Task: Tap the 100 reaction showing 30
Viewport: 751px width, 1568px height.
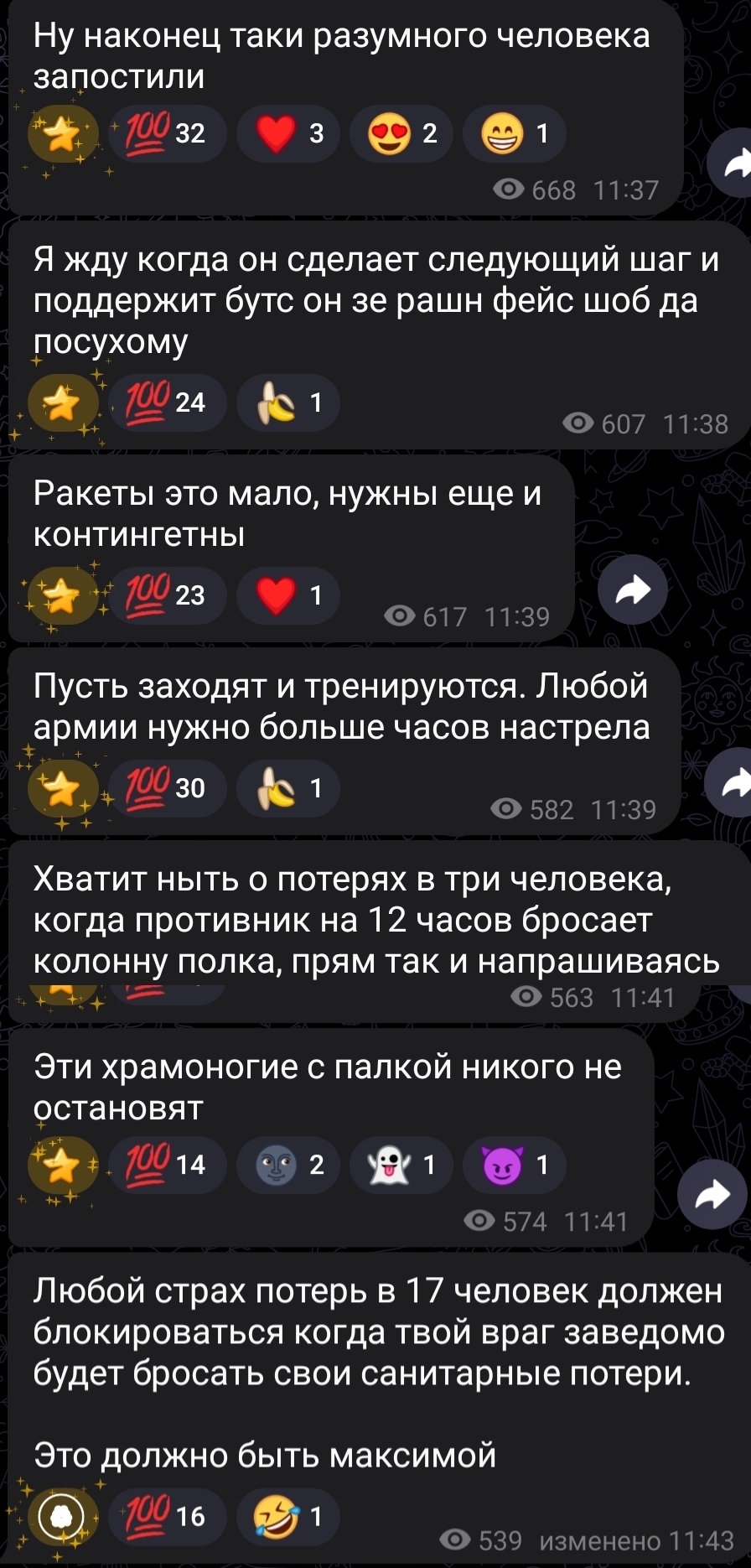Action: tap(168, 788)
